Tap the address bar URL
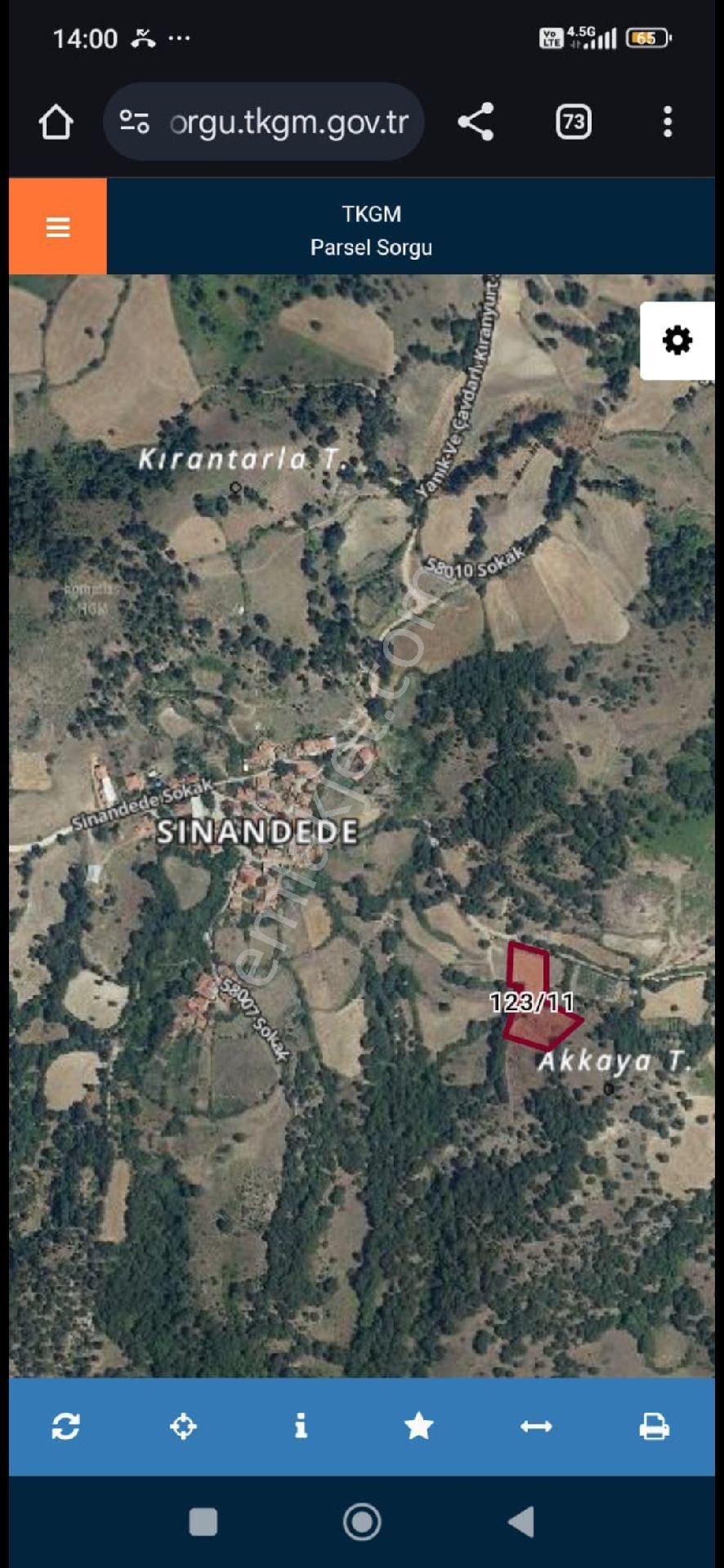Viewport: 724px width, 1568px height. coord(288,122)
